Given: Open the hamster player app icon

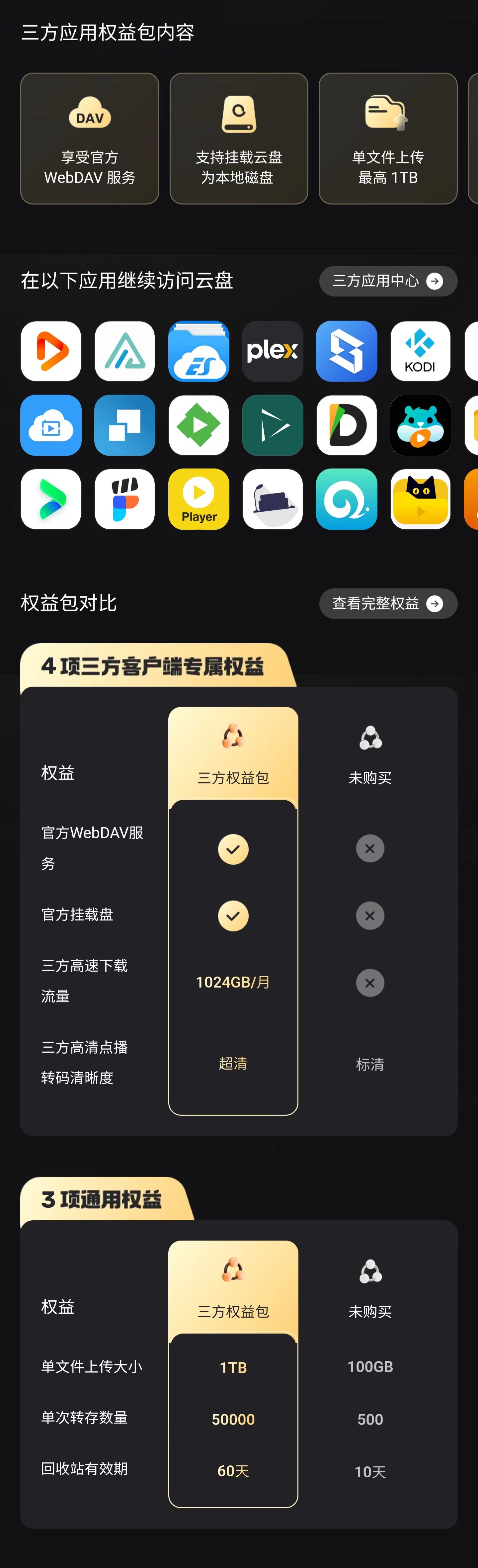Looking at the screenshot, I should pos(420,425).
